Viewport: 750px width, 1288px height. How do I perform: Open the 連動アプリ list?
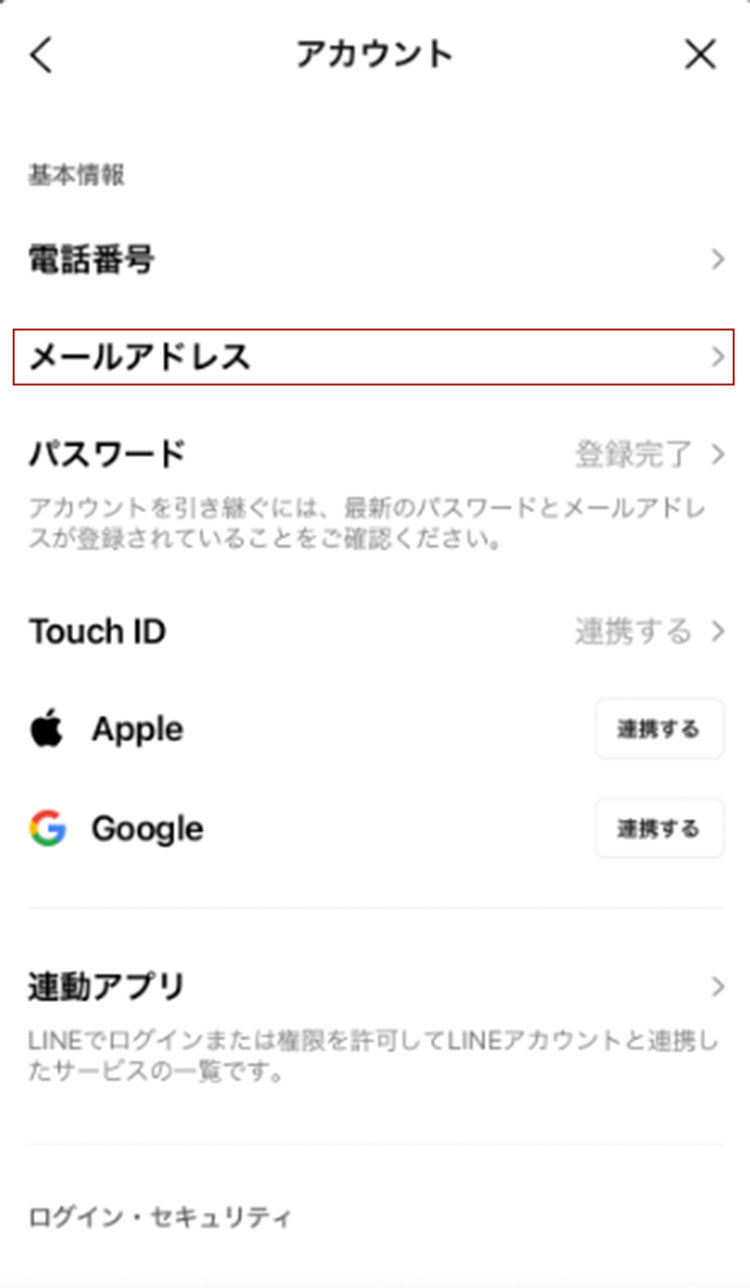[x=375, y=987]
